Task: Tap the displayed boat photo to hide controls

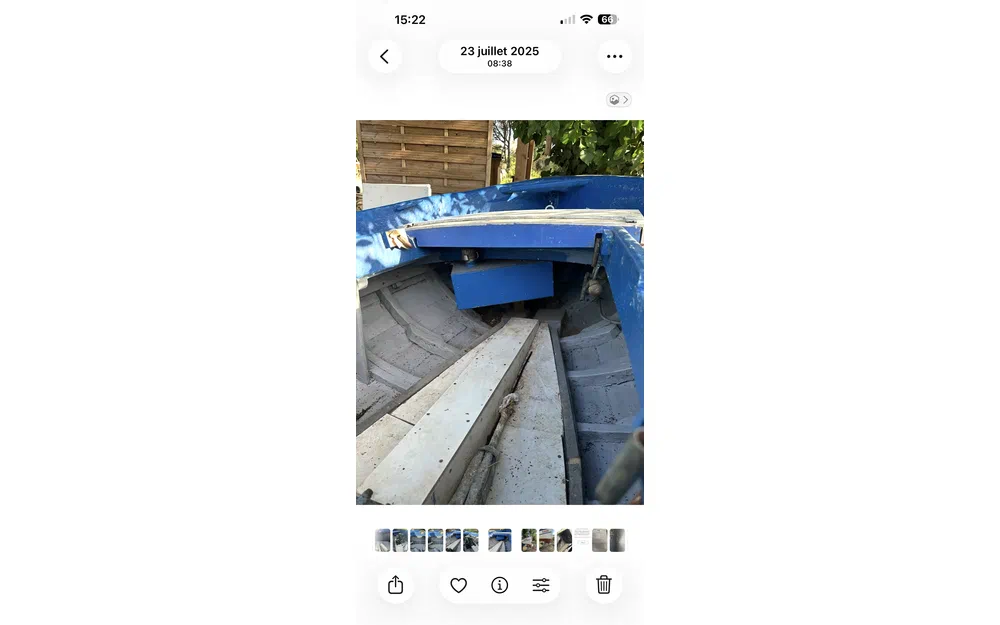Action: [x=500, y=312]
